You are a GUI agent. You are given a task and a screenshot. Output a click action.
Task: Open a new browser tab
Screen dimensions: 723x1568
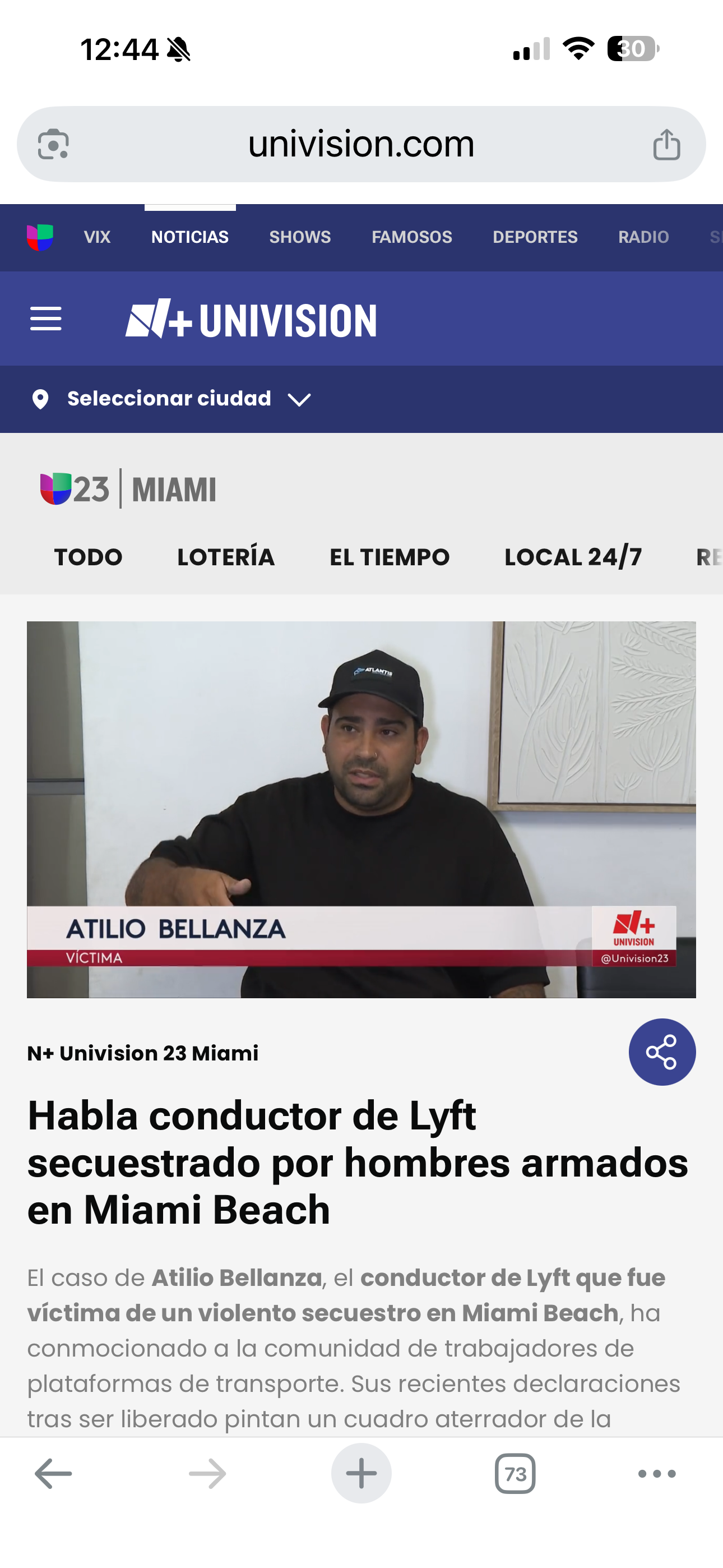click(361, 1474)
